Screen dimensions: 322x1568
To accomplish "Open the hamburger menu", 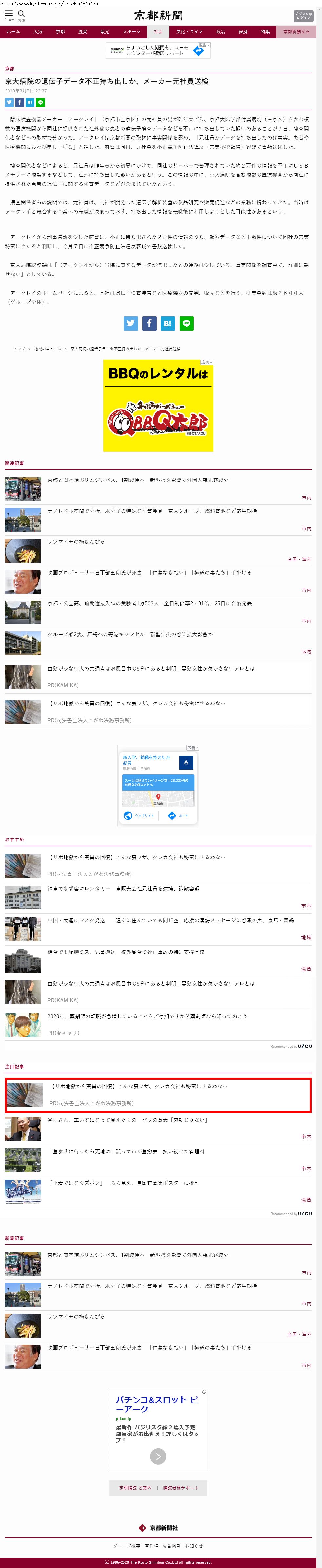I will coord(9,15).
